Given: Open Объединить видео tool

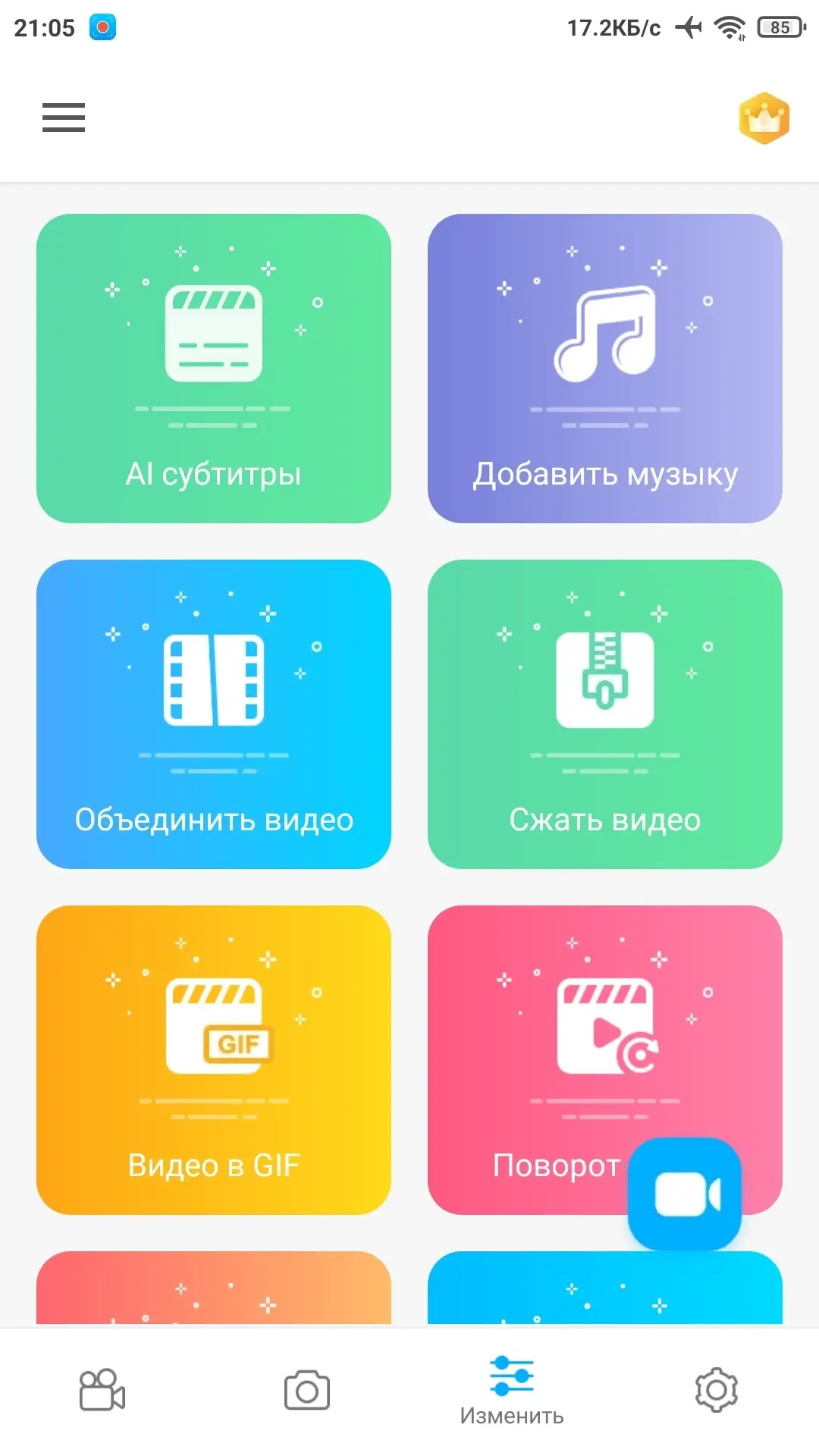Looking at the screenshot, I should [214, 714].
